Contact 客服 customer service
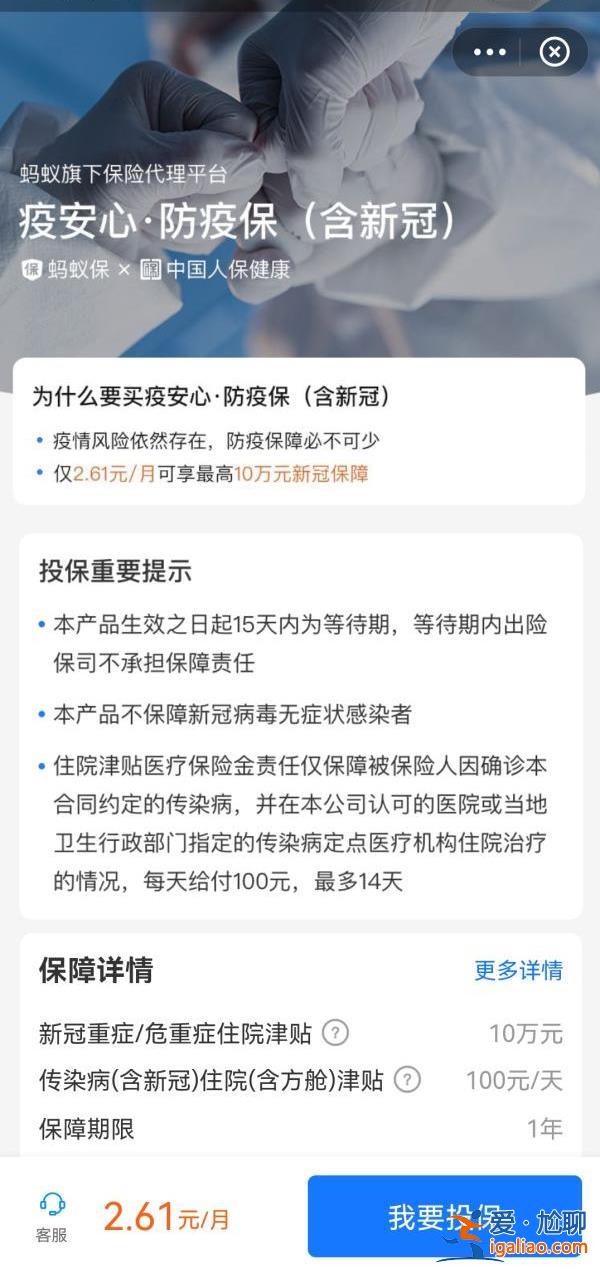Screen dimensions: 600x1274 pyautogui.click(x=52, y=1216)
